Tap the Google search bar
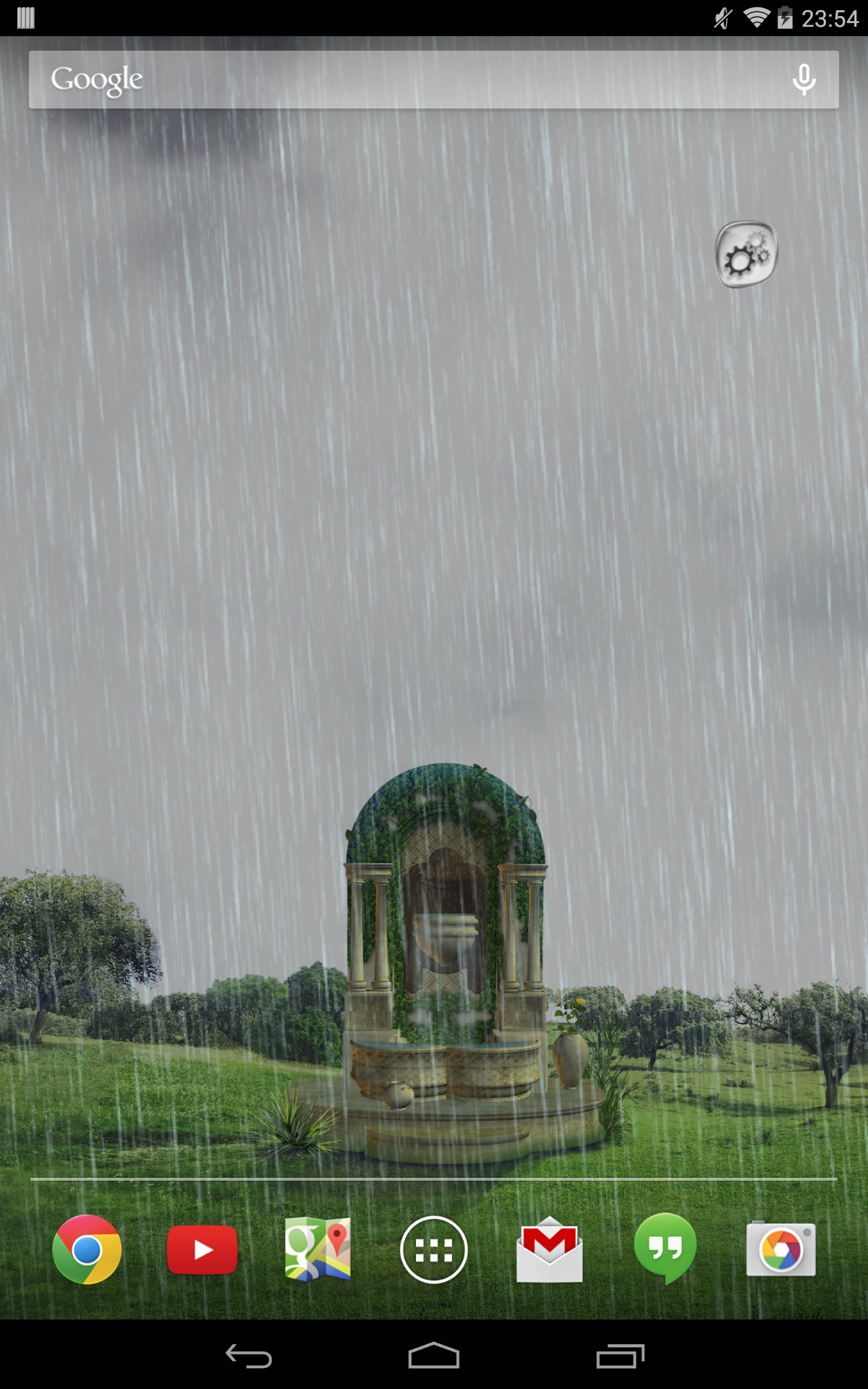Screen dimensions: 868x1389 coord(405,80)
